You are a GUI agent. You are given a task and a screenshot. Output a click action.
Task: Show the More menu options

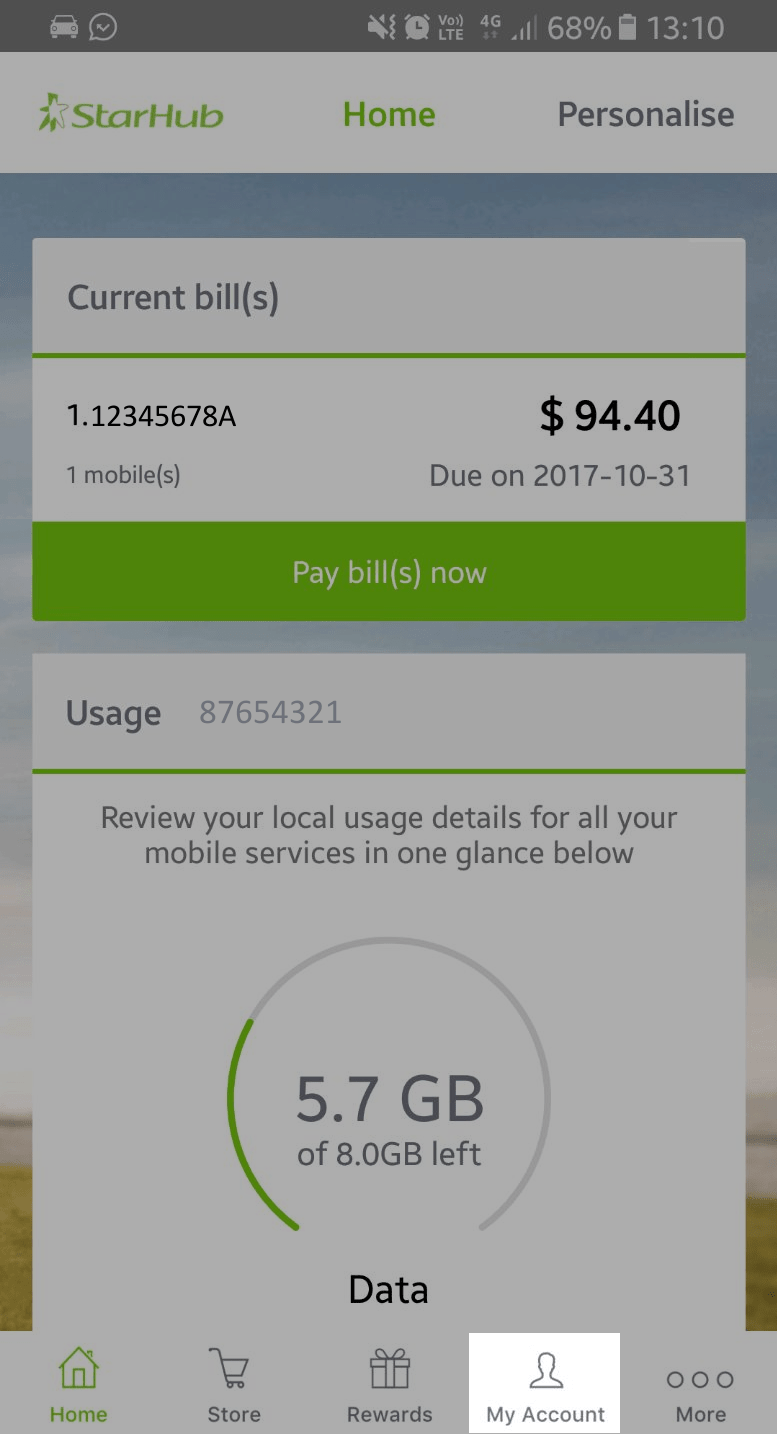(700, 1385)
